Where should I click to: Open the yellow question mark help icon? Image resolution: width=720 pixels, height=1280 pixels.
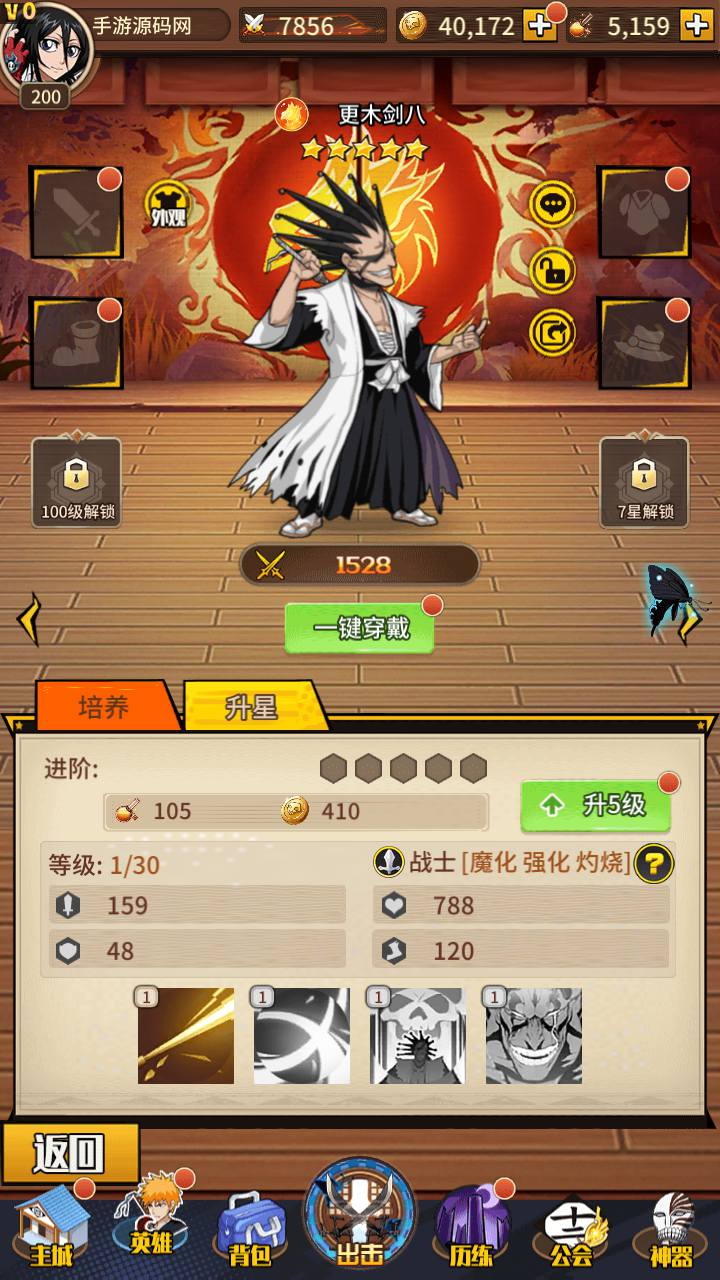coord(653,861)
